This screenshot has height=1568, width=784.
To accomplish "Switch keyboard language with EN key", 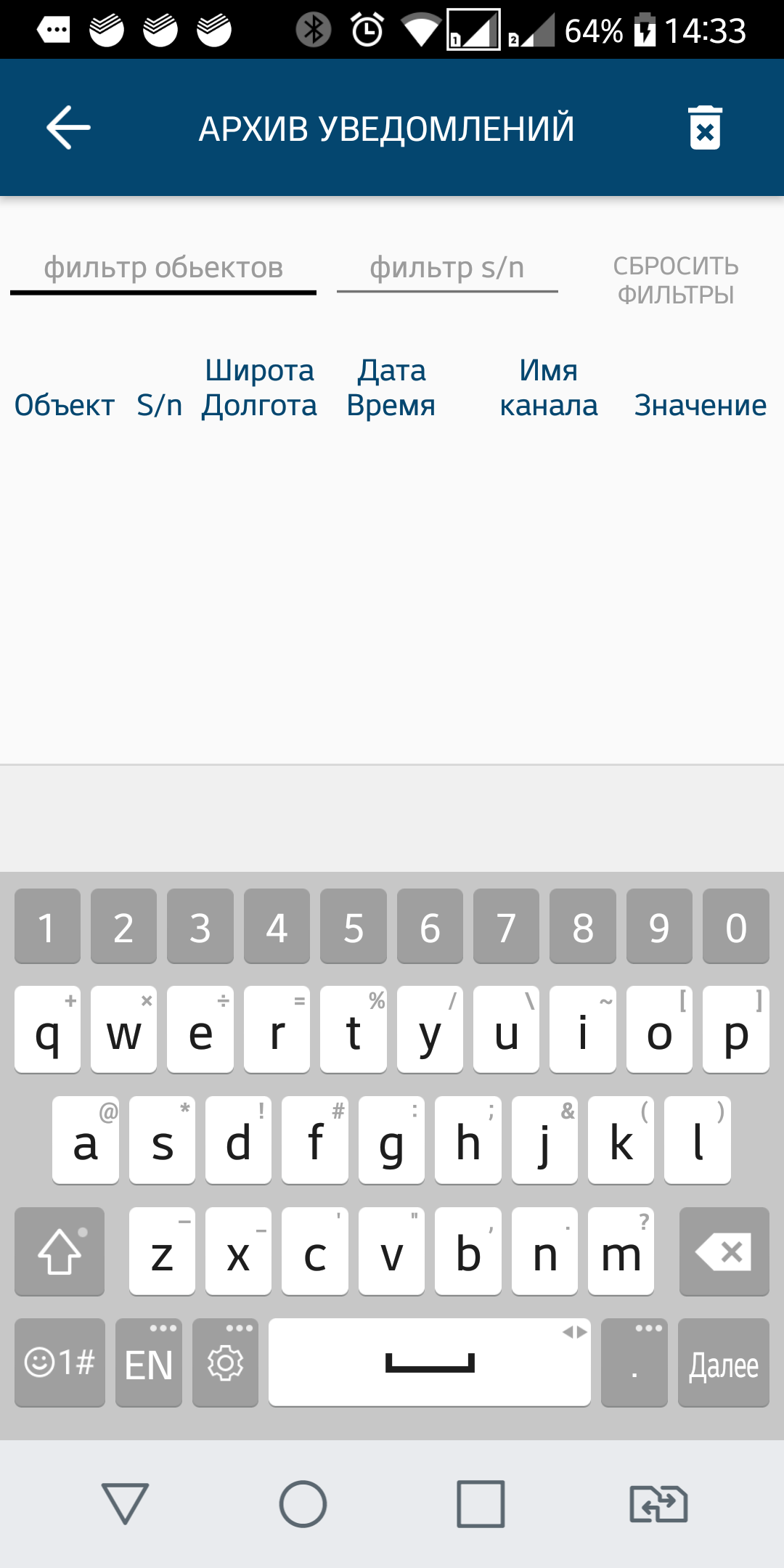I will click(x=149, y=1363).
